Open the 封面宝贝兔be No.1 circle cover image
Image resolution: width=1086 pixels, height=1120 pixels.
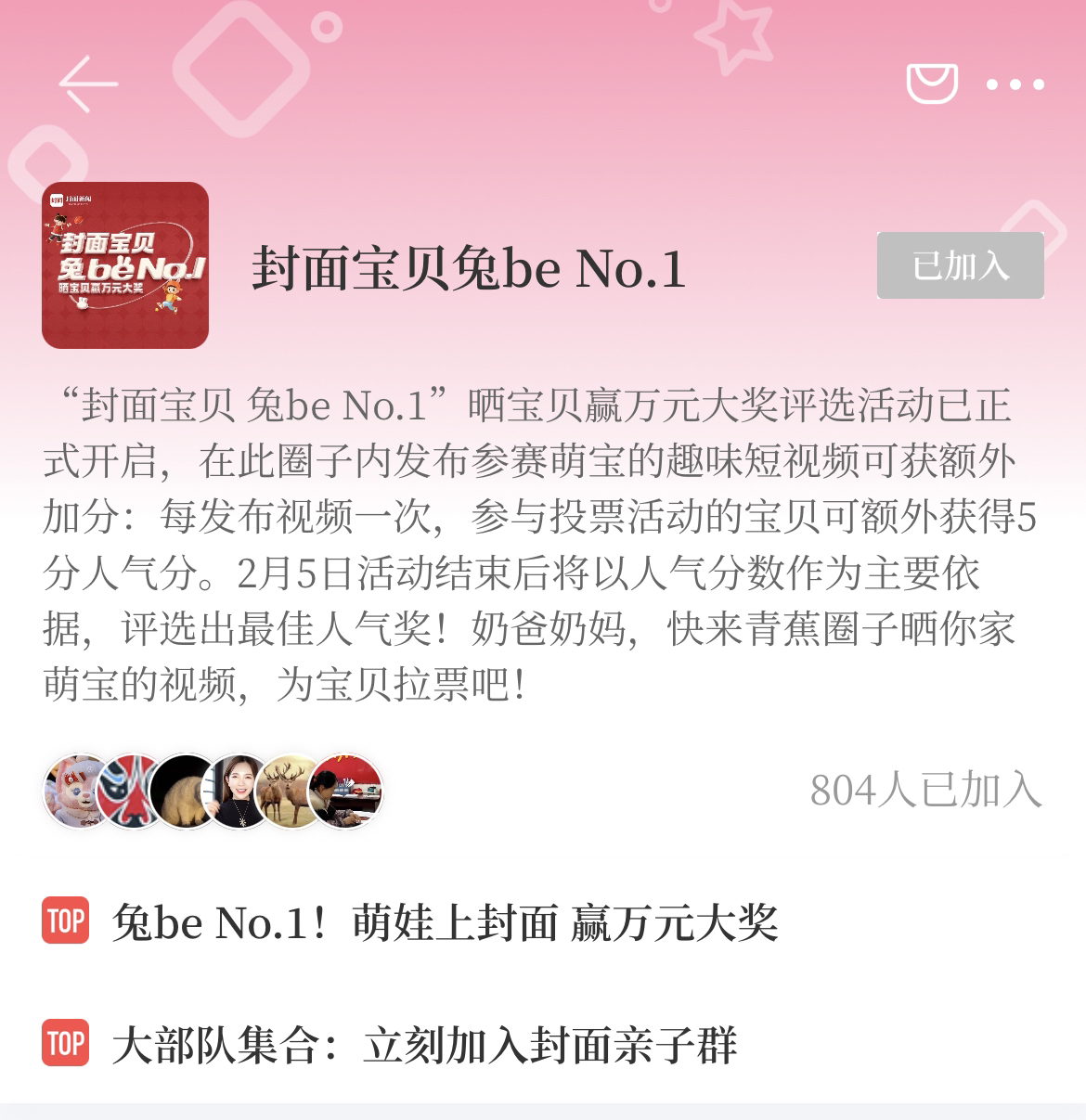pos(125,265)
